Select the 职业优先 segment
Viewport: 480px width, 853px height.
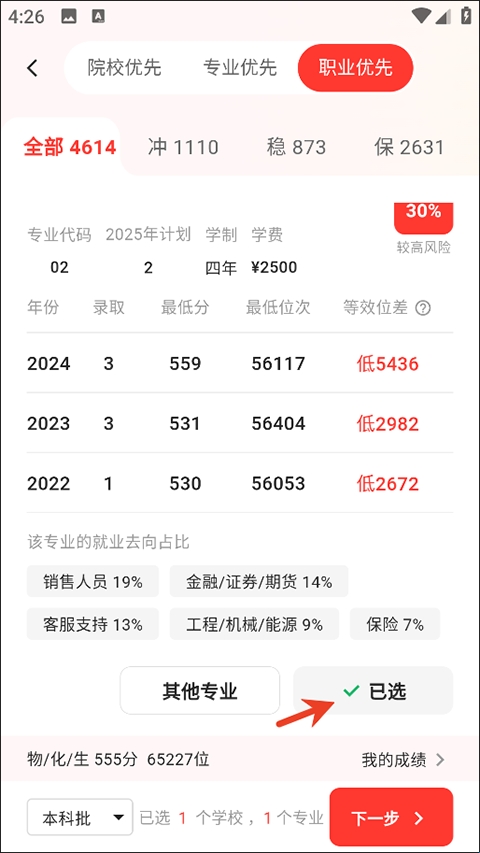(x=355, y=68)
